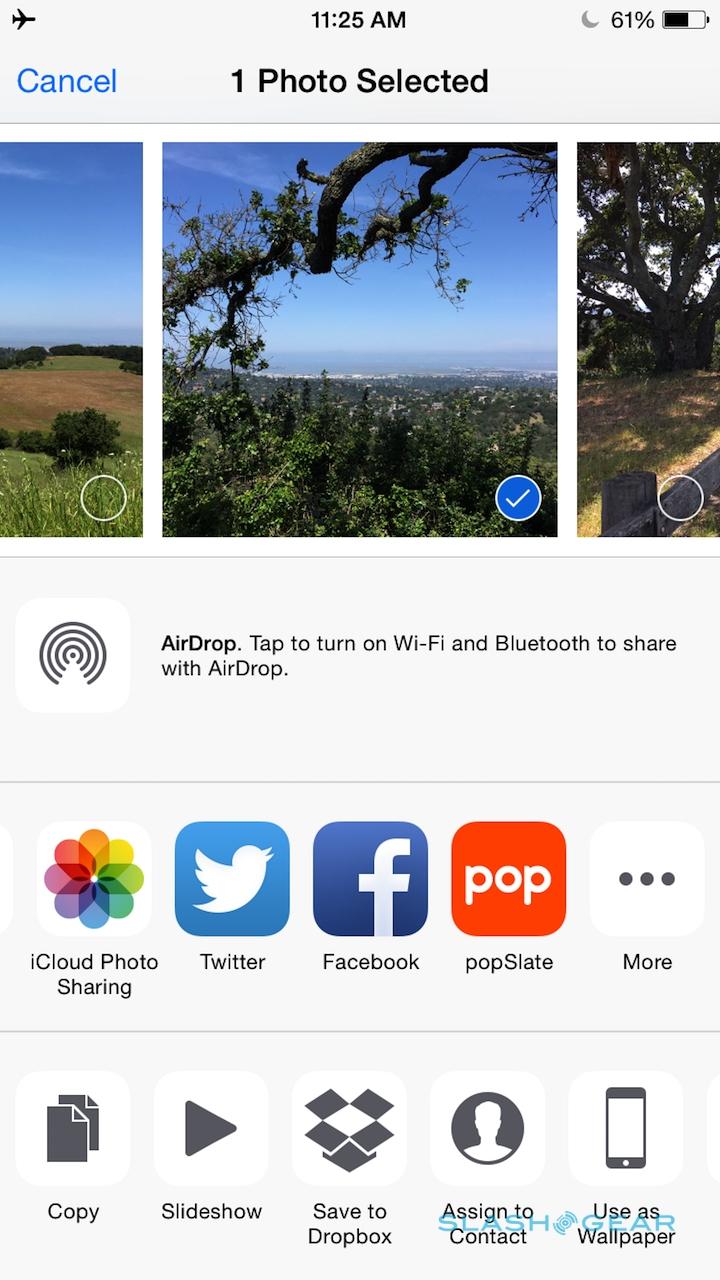Open More sharing apps

(647, 879)
